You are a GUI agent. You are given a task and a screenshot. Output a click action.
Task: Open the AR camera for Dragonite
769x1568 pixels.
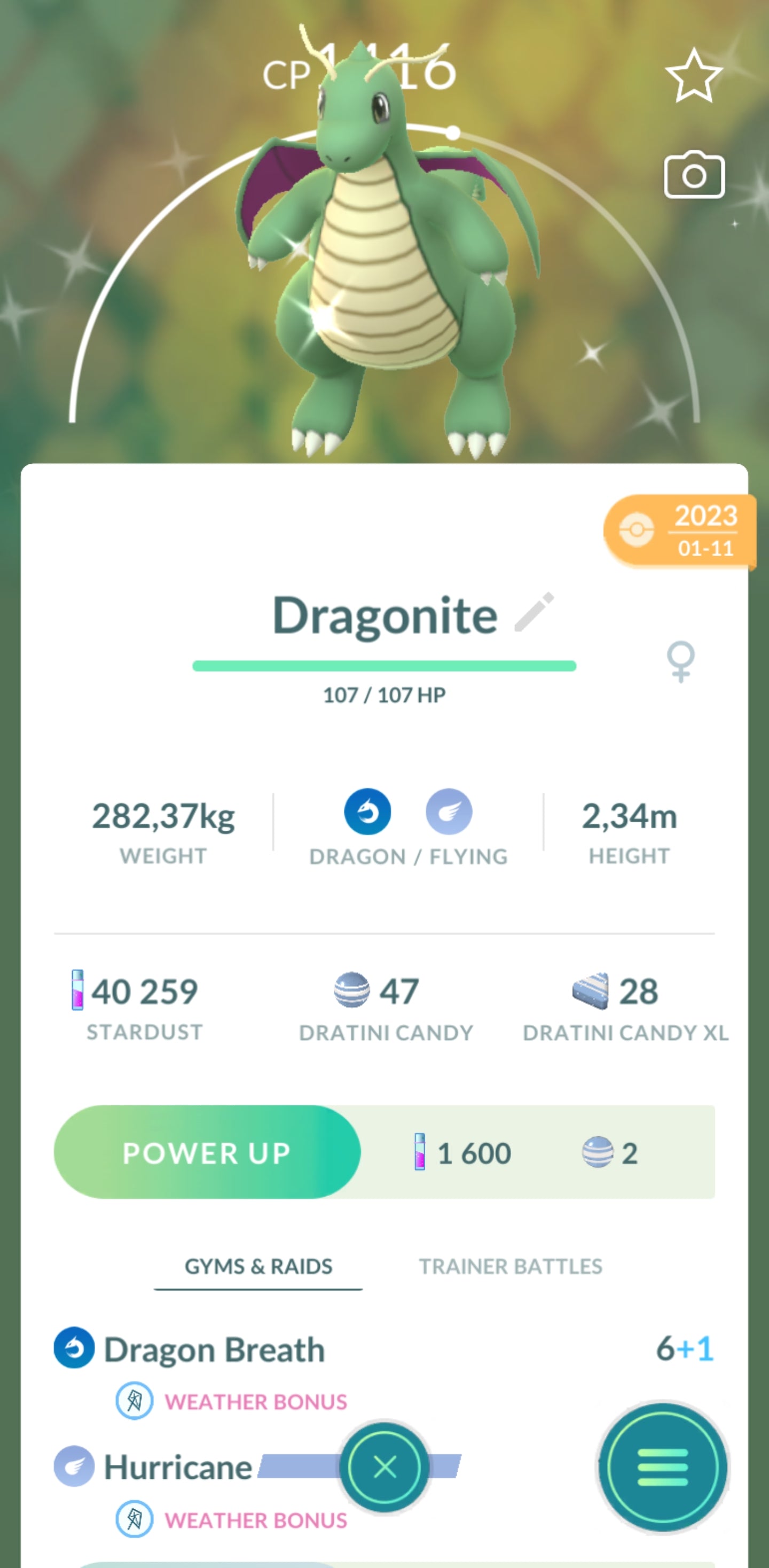(694, 175)
